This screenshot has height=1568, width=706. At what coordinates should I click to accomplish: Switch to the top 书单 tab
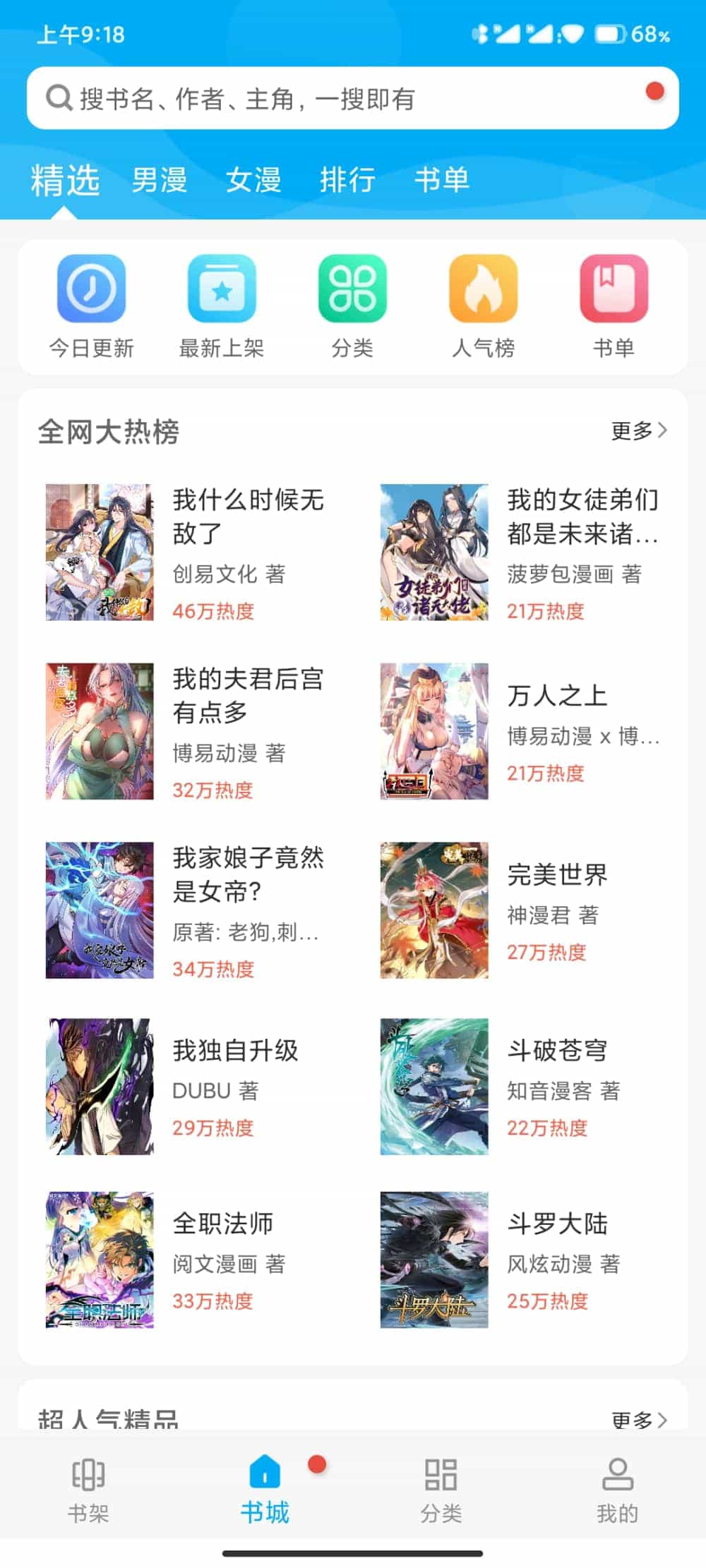pos(442,180)
